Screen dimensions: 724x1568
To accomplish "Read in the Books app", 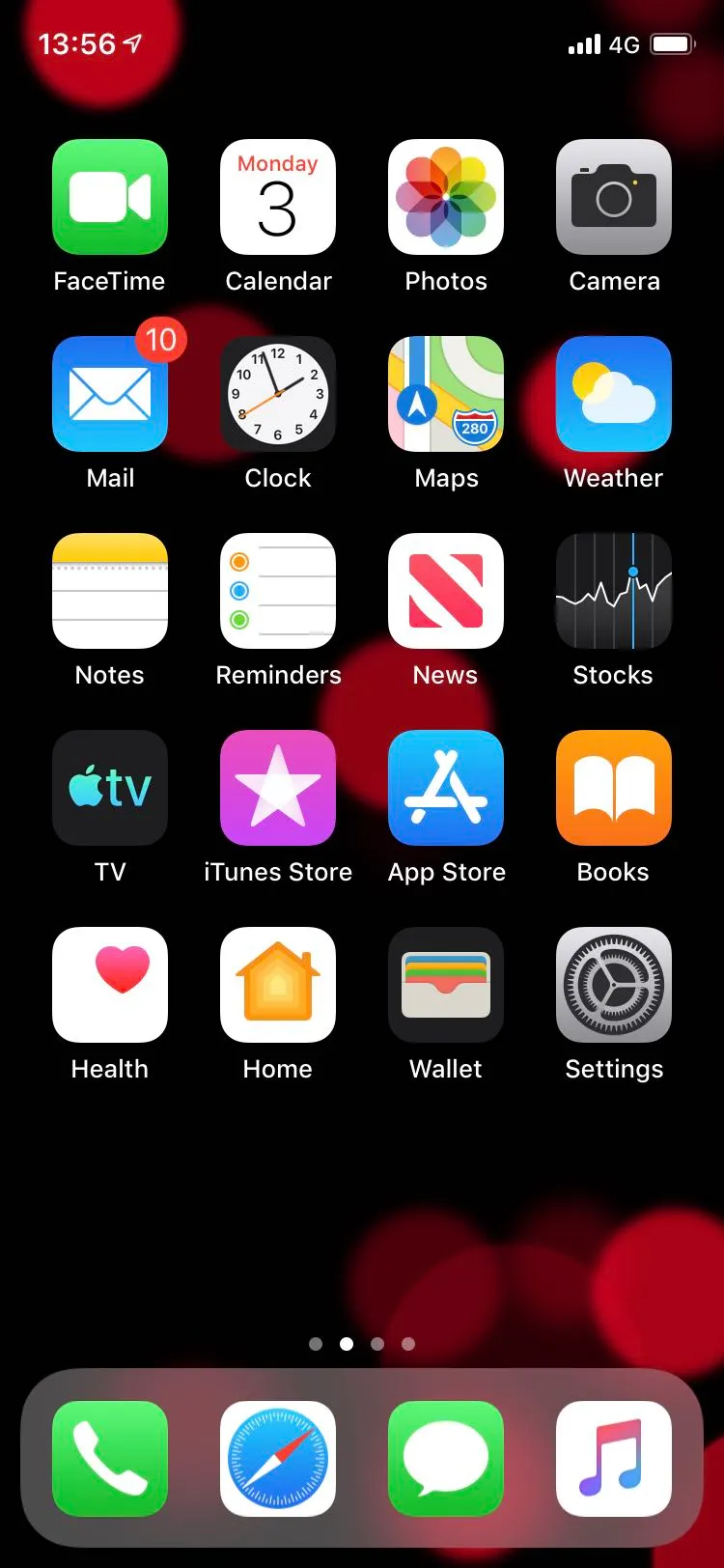I will 613,787.
